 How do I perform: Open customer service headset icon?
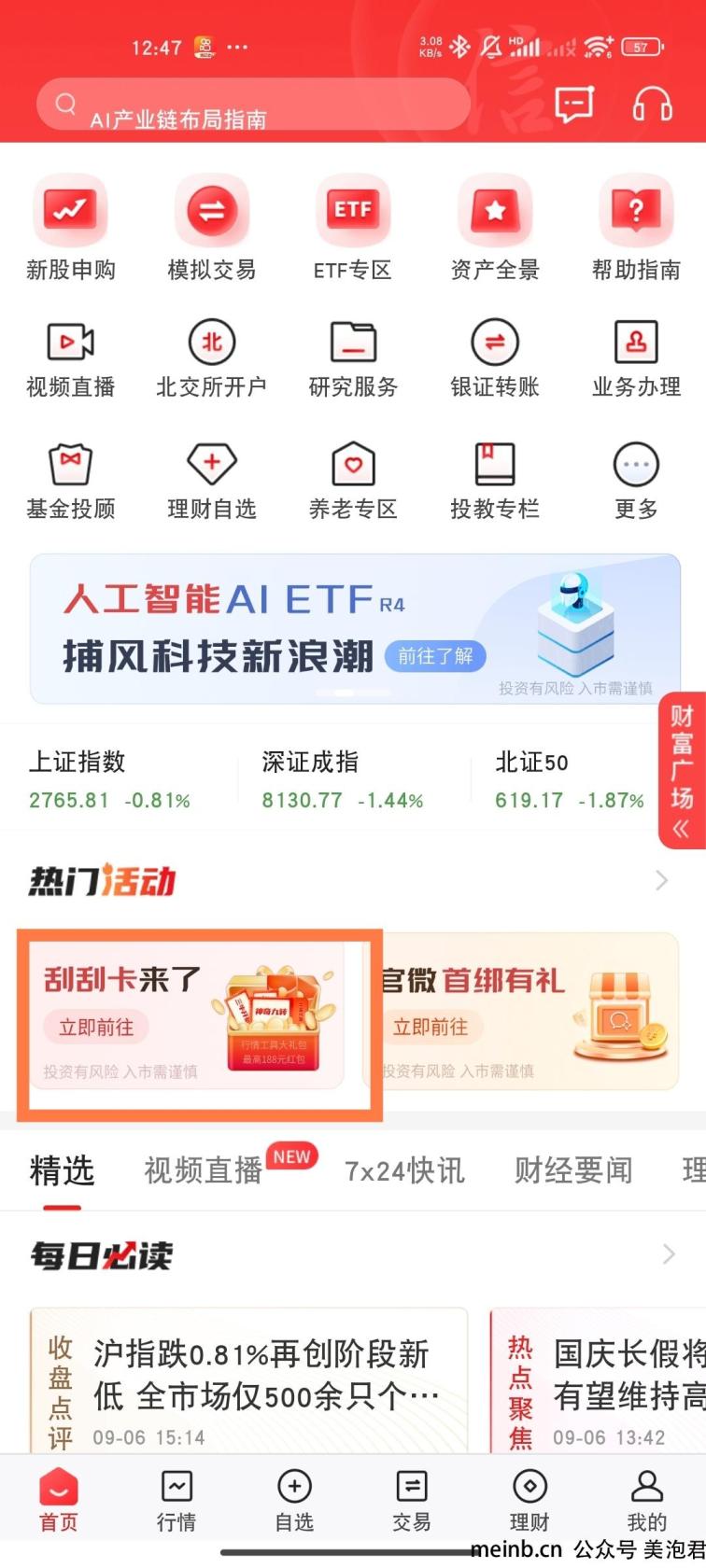(652, 104)
